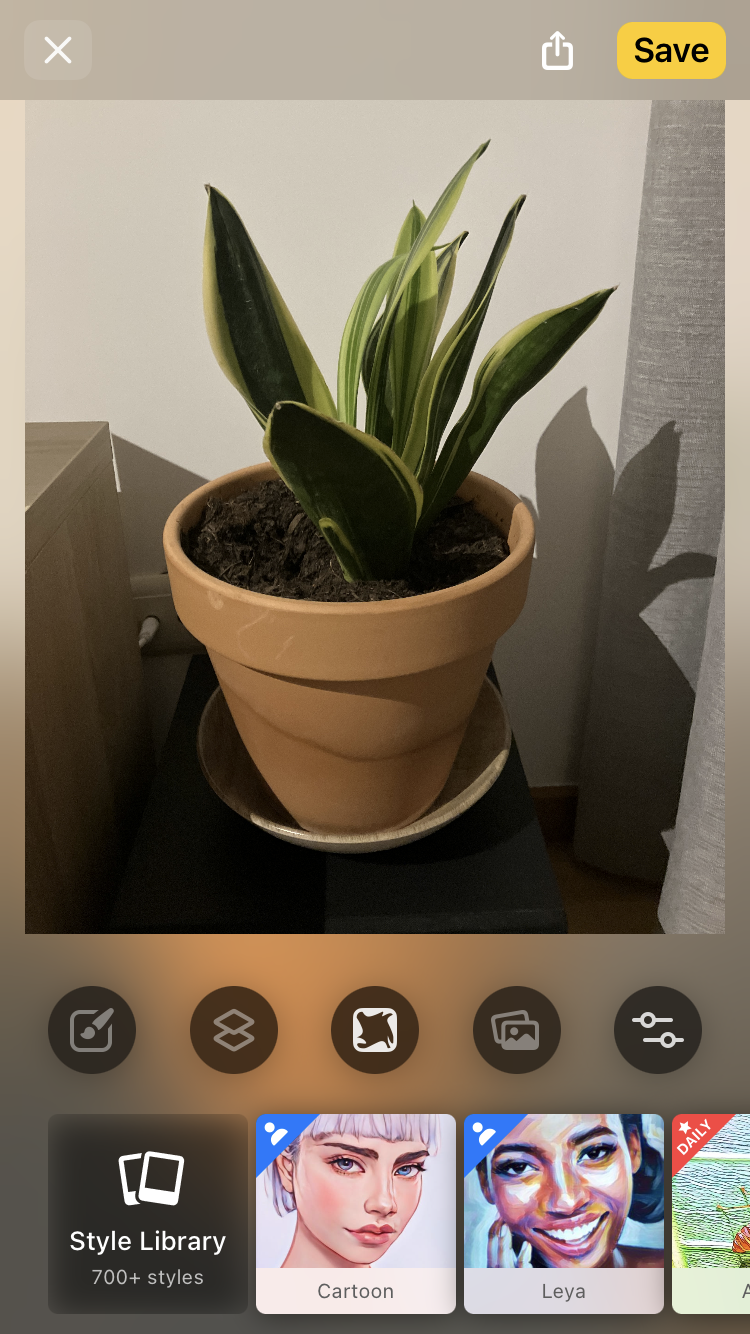Image resolution: width=750 pixels, height=1334 pixels.
Task: Open the layers tool
Action: coord(234,1030)
